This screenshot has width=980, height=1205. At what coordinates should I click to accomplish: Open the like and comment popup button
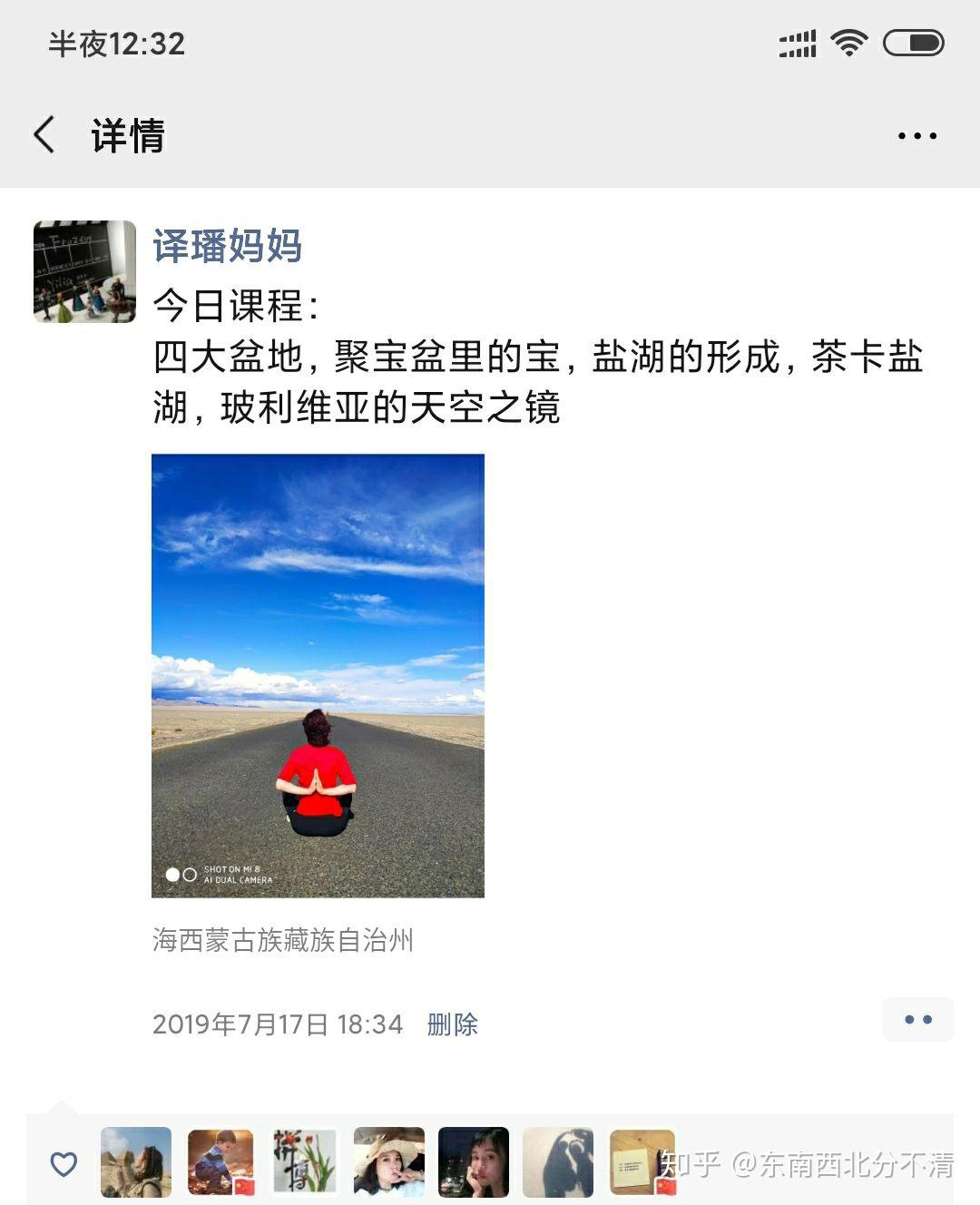(917, 1020)
